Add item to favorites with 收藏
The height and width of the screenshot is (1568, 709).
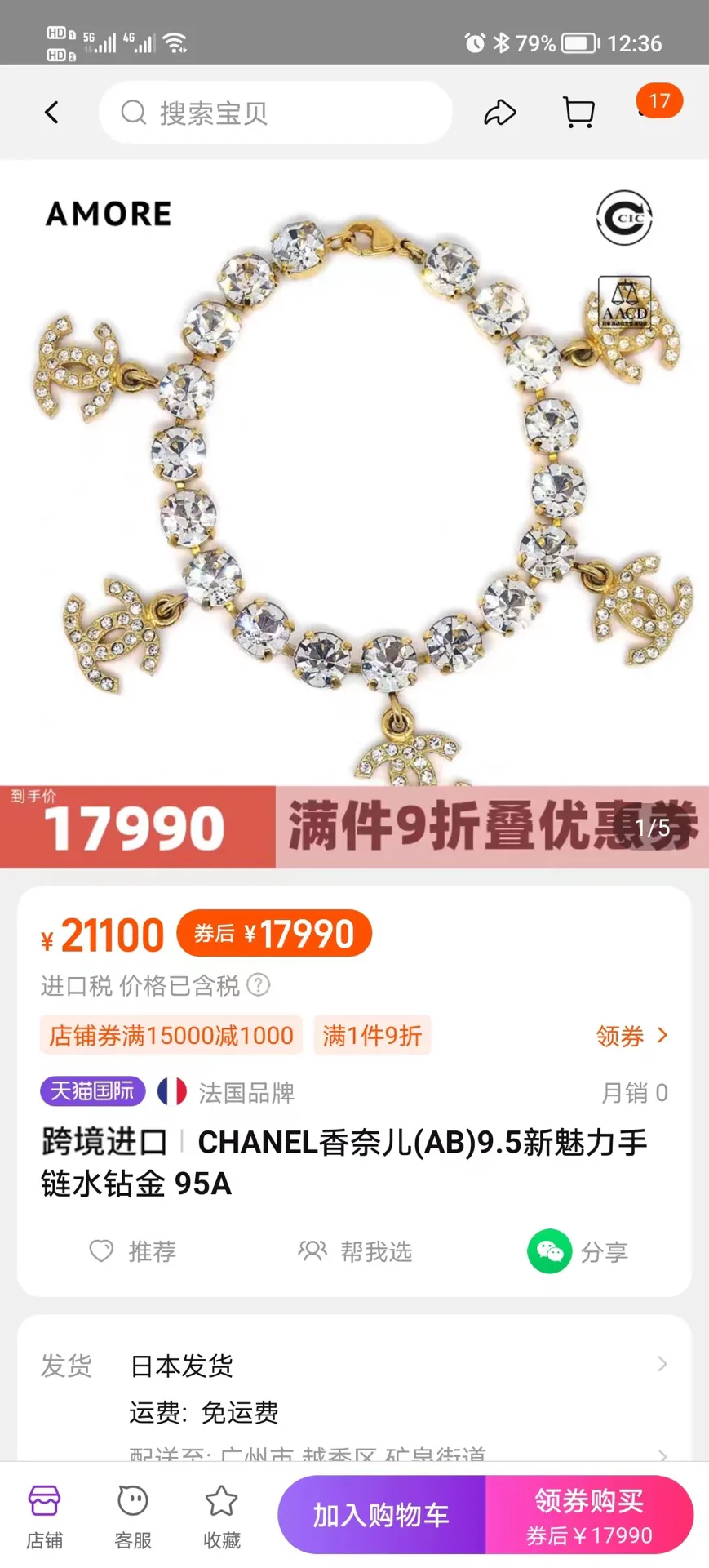click(221, 1517)
